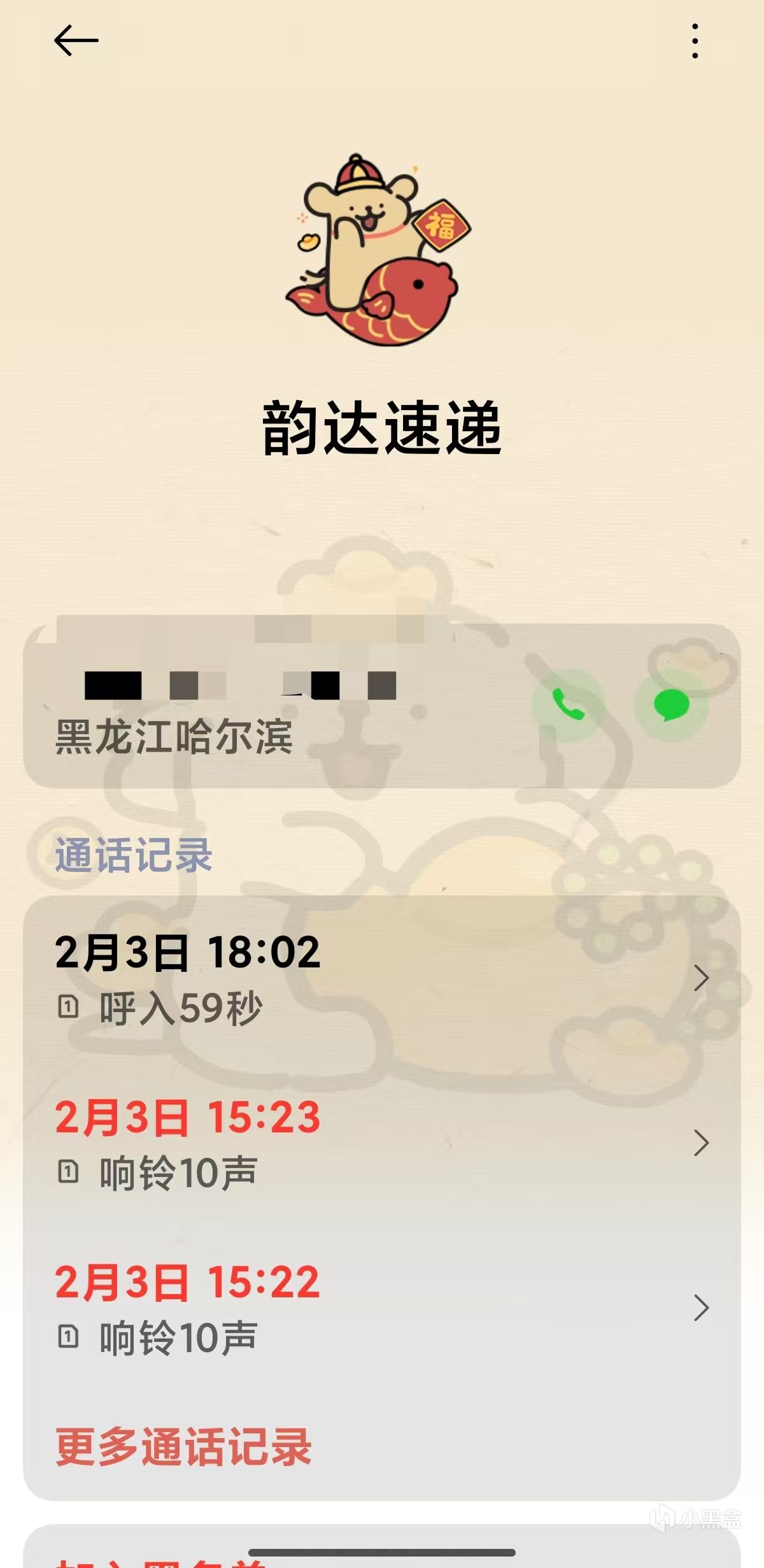Image resolution: width=764 pixels, height=1568 pixels.
Task: Go back using the arrow icon
Action: click(76, 41)
